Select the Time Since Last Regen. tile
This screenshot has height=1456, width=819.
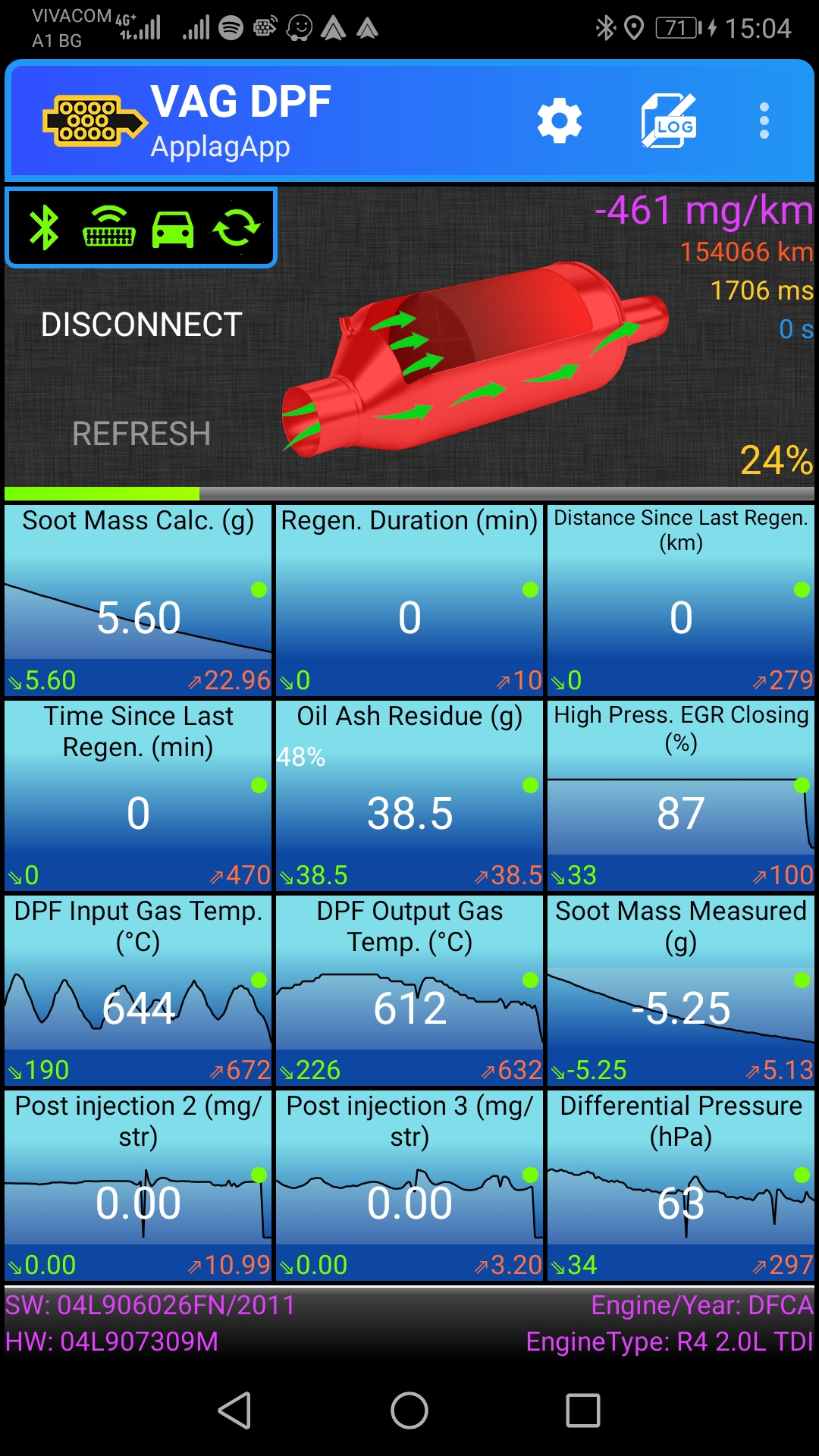138,795
